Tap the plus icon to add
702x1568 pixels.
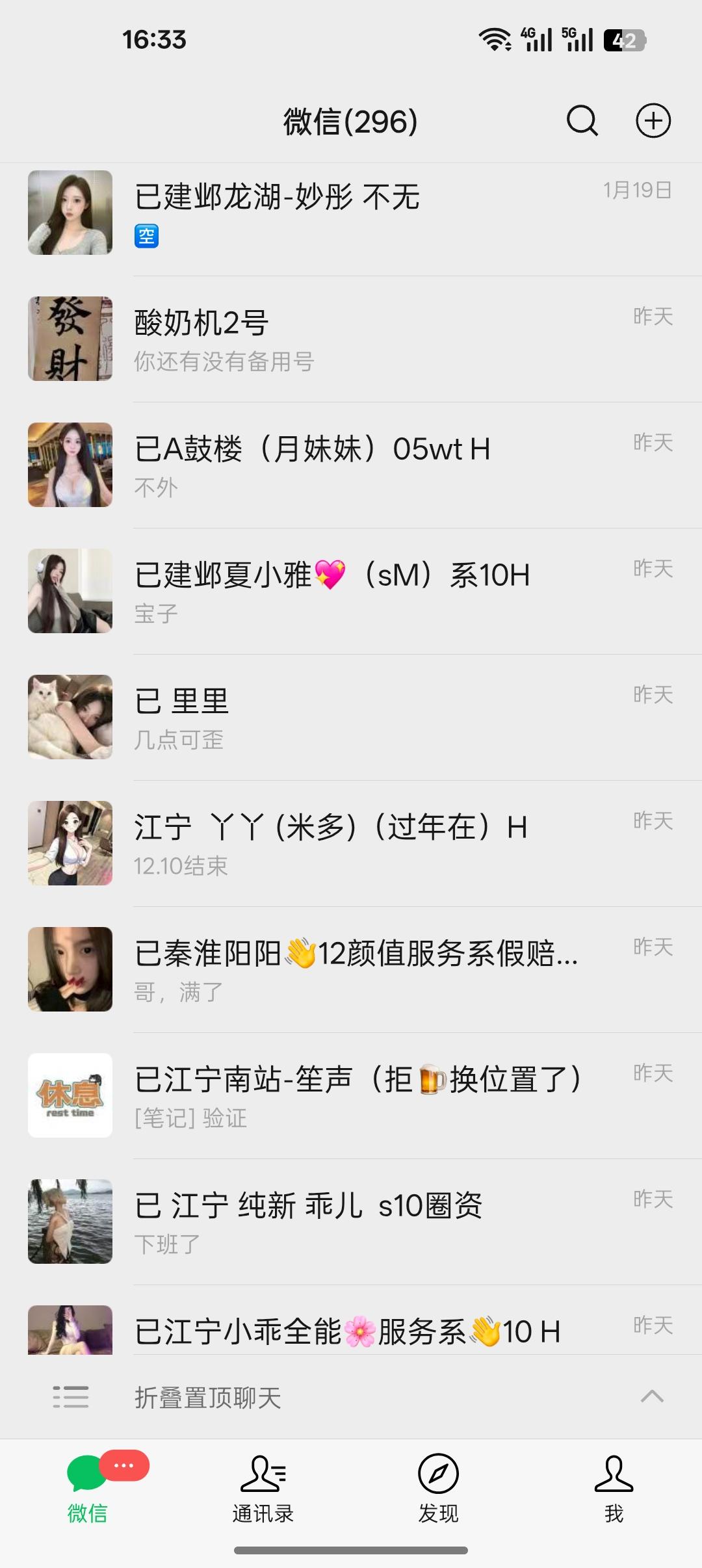[x=653, y=121]
